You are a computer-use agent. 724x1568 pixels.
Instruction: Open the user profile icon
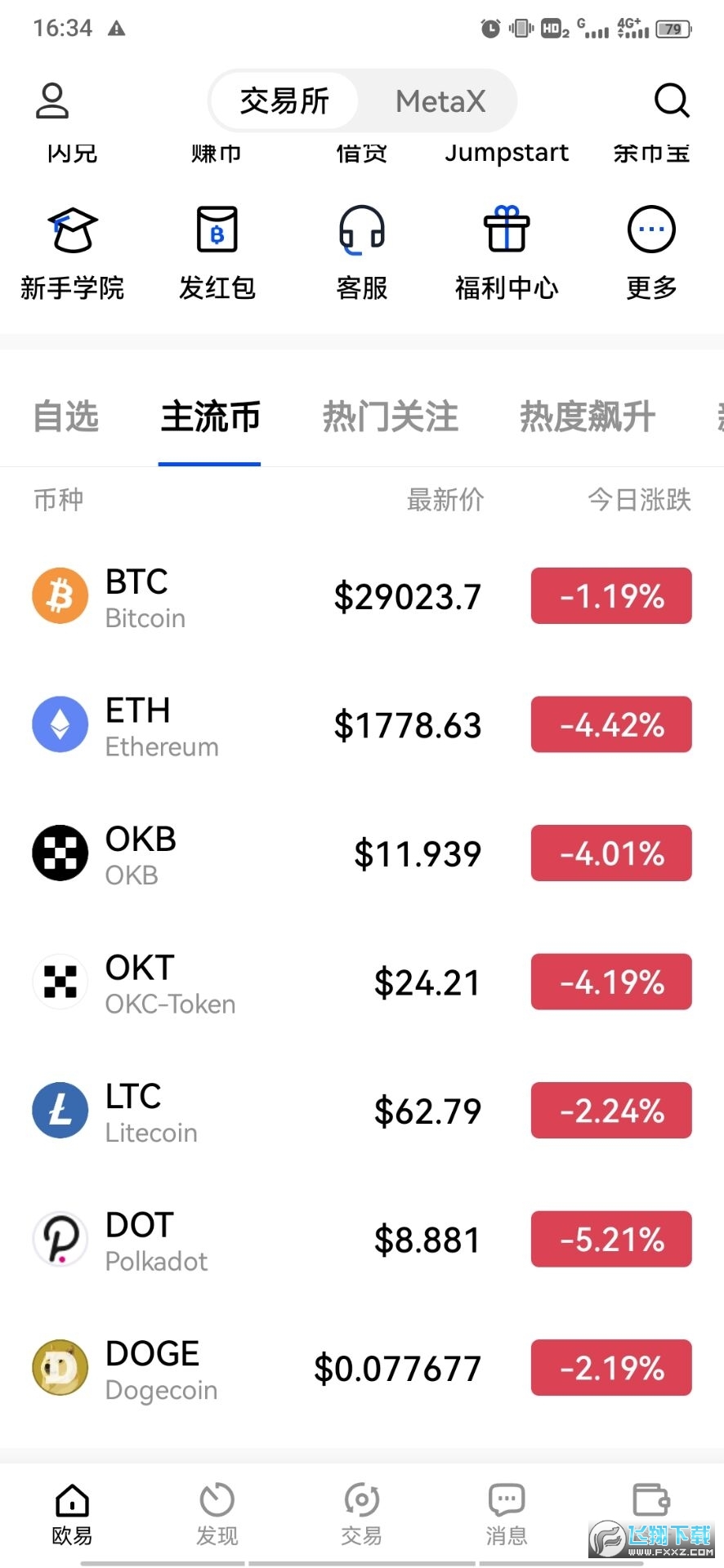[52, 100]
